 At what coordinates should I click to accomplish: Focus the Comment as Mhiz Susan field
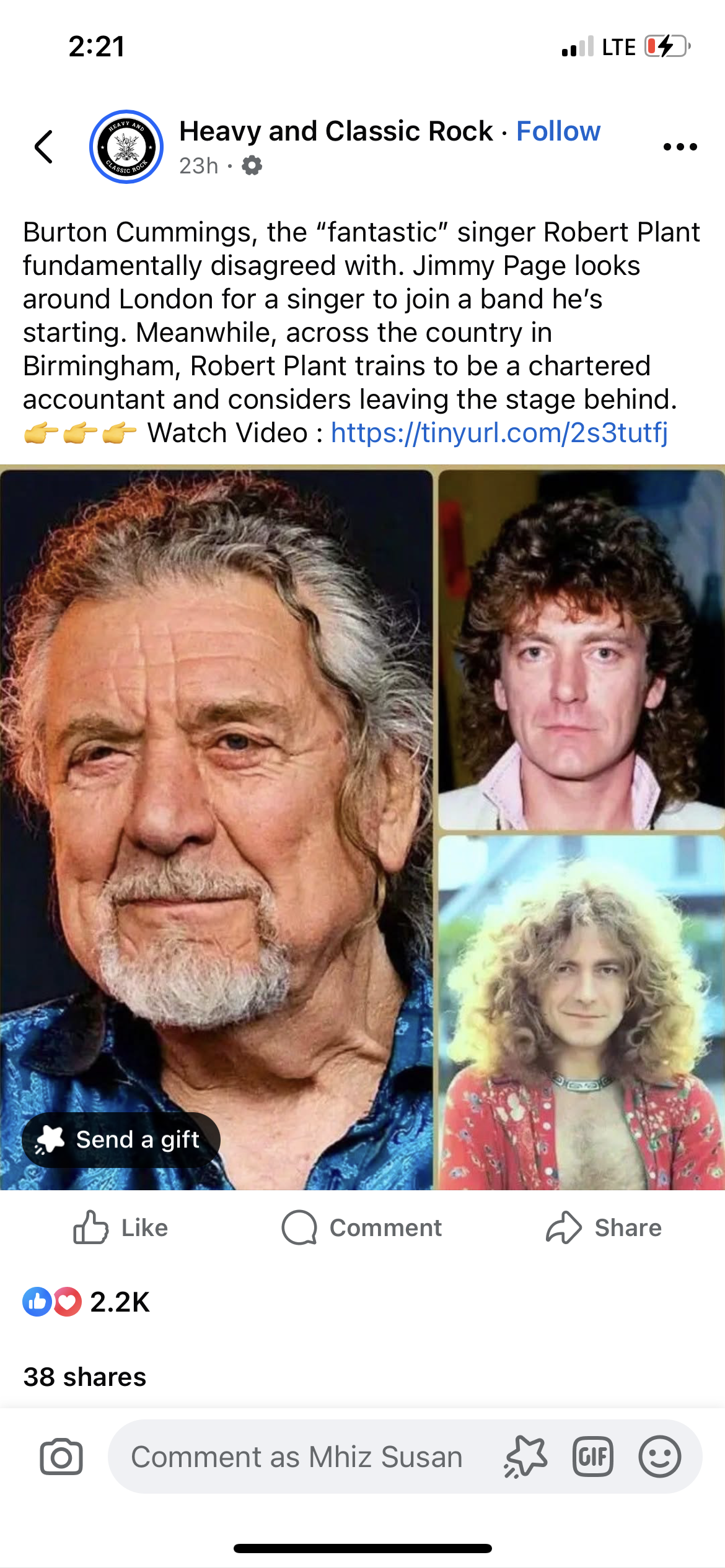(x=297, y=1457)
